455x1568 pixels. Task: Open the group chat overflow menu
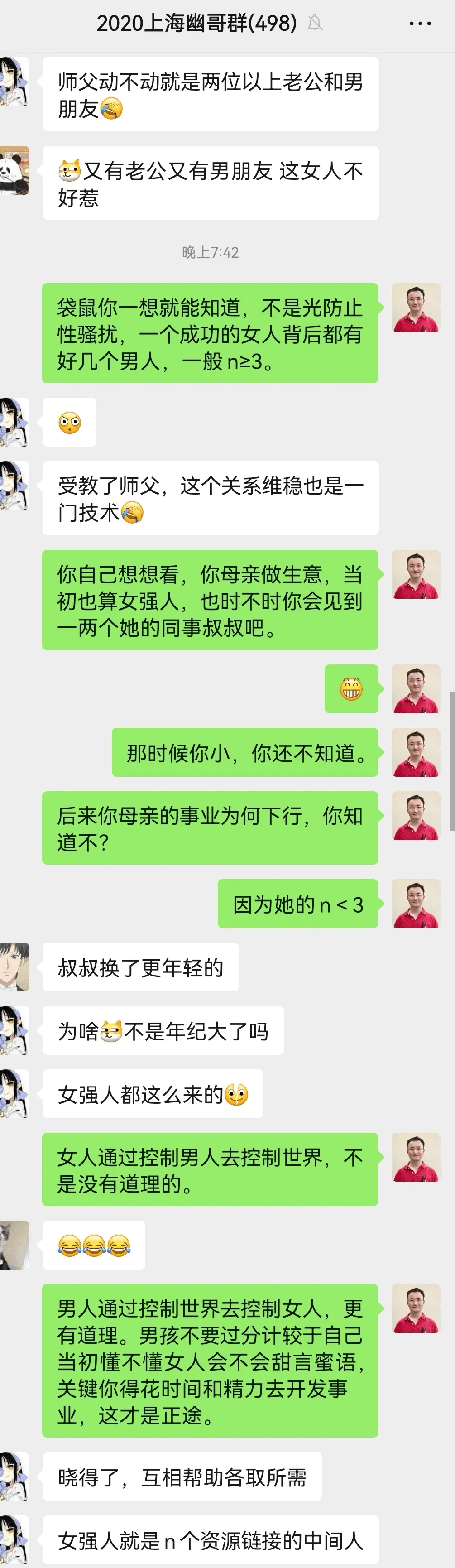click(420, 24)
